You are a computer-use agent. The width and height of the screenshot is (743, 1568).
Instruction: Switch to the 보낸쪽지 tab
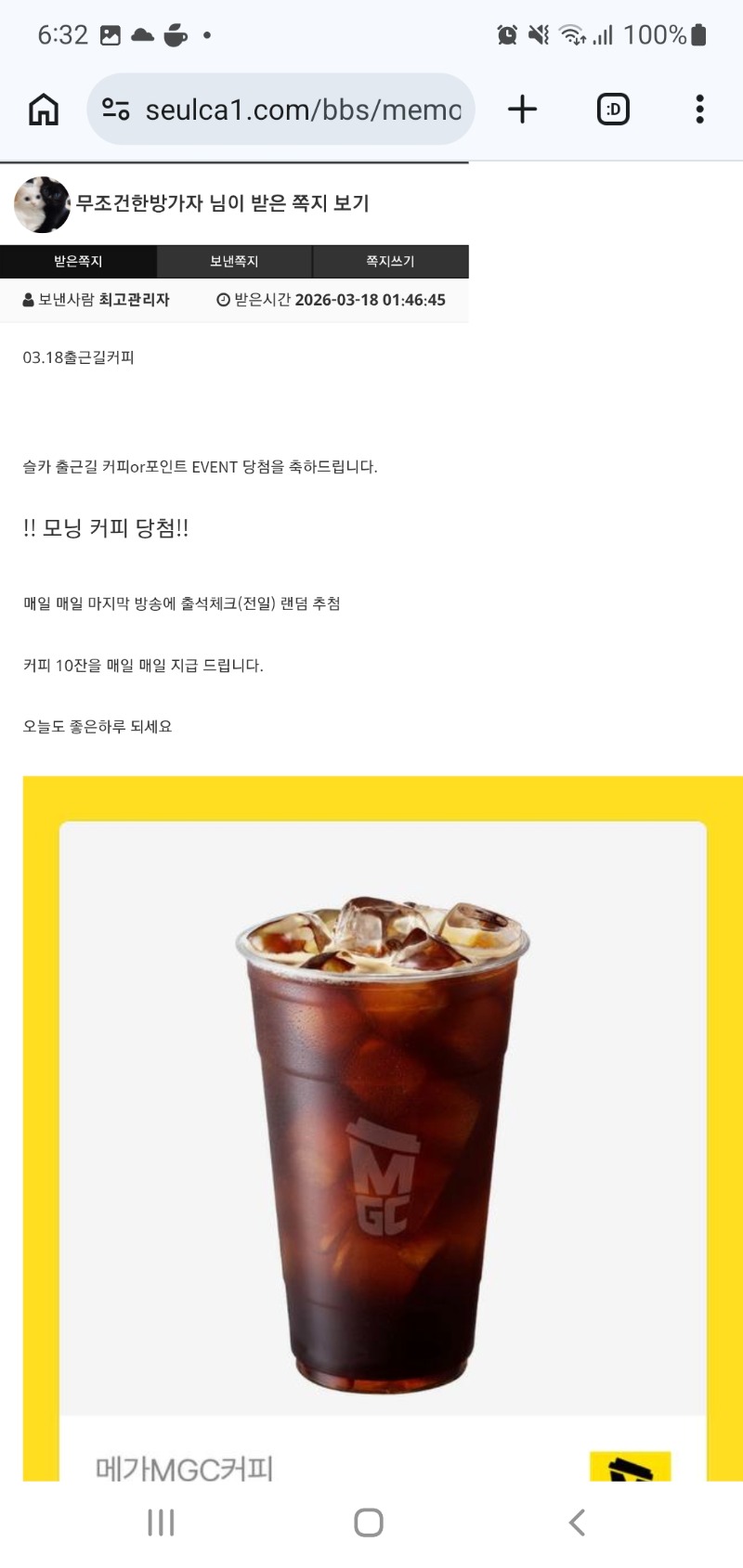click(234, 262)
